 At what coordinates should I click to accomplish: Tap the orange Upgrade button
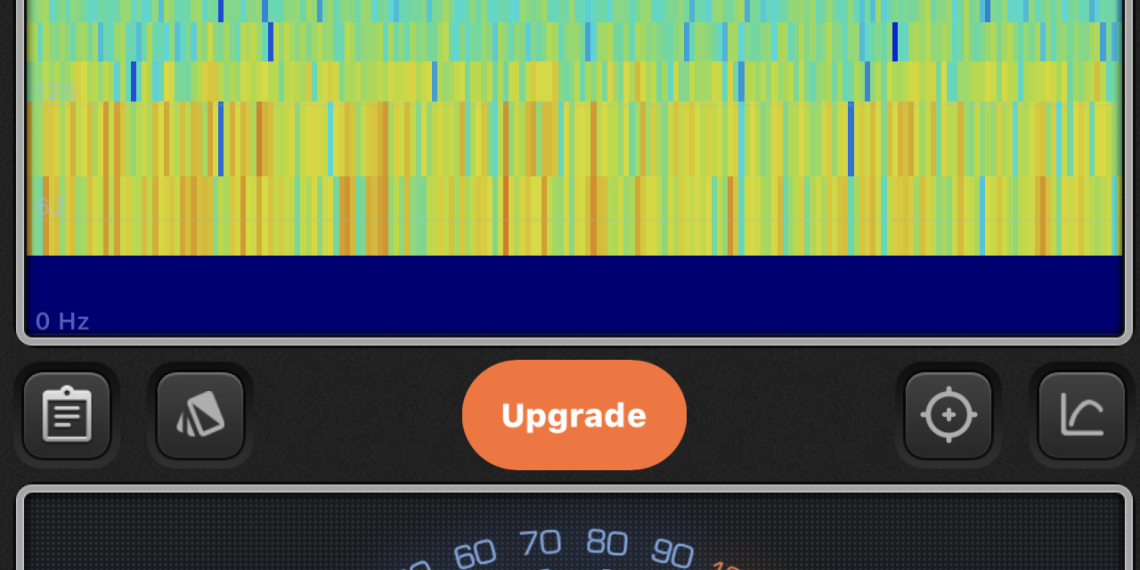tap(574, 415)
